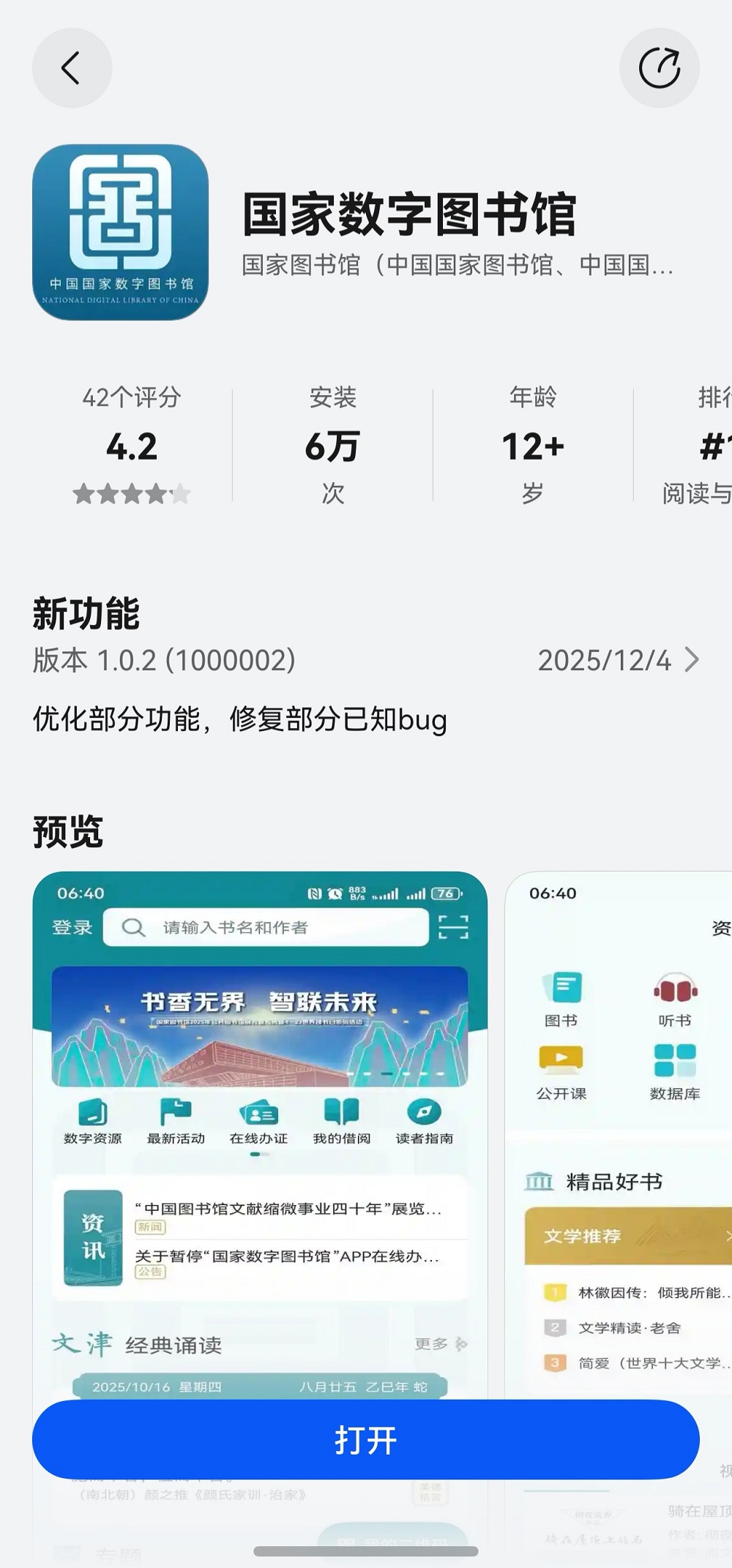This screenshot has height=1568, width=732.
Task: Click the 登录 link in the preview
Action: pos(73,927)
